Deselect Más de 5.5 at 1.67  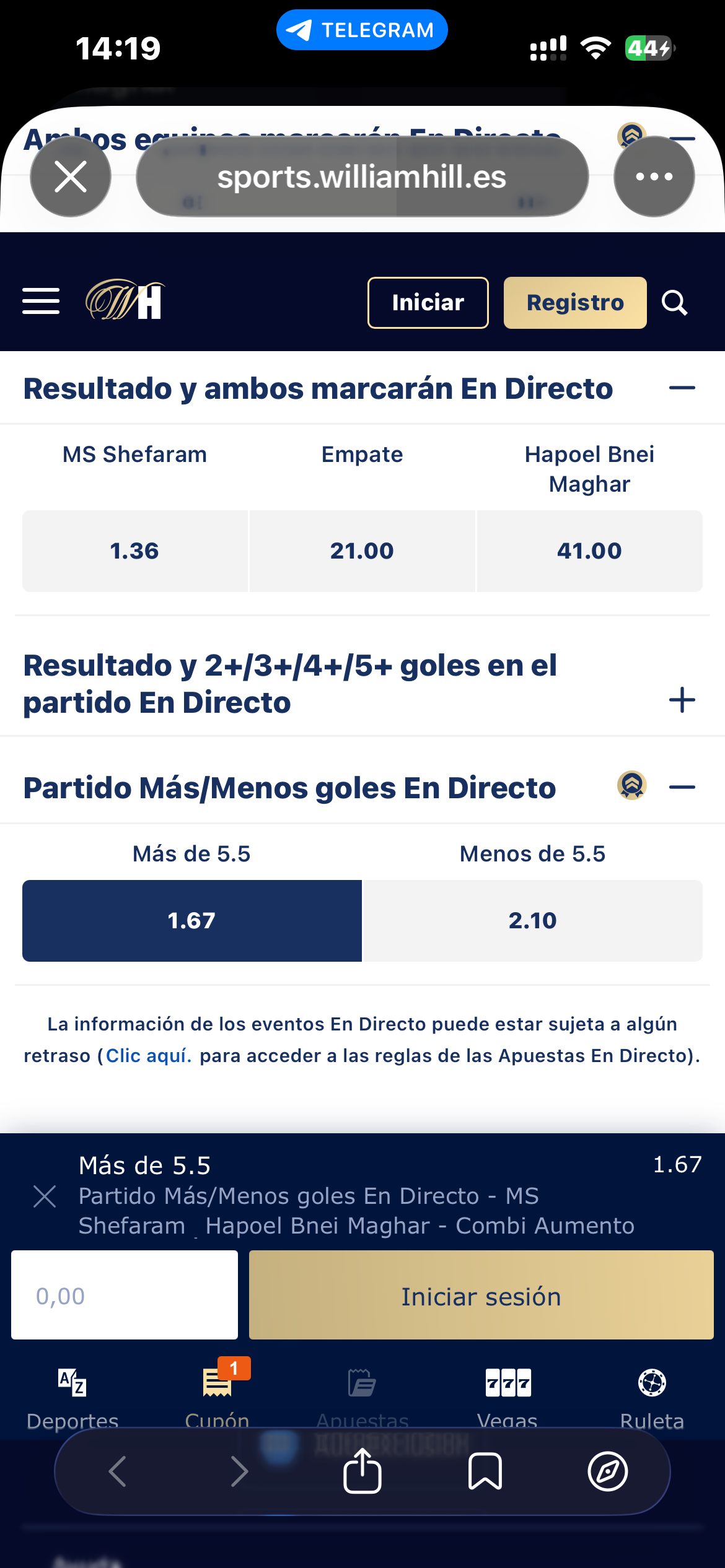click(192, 921)
